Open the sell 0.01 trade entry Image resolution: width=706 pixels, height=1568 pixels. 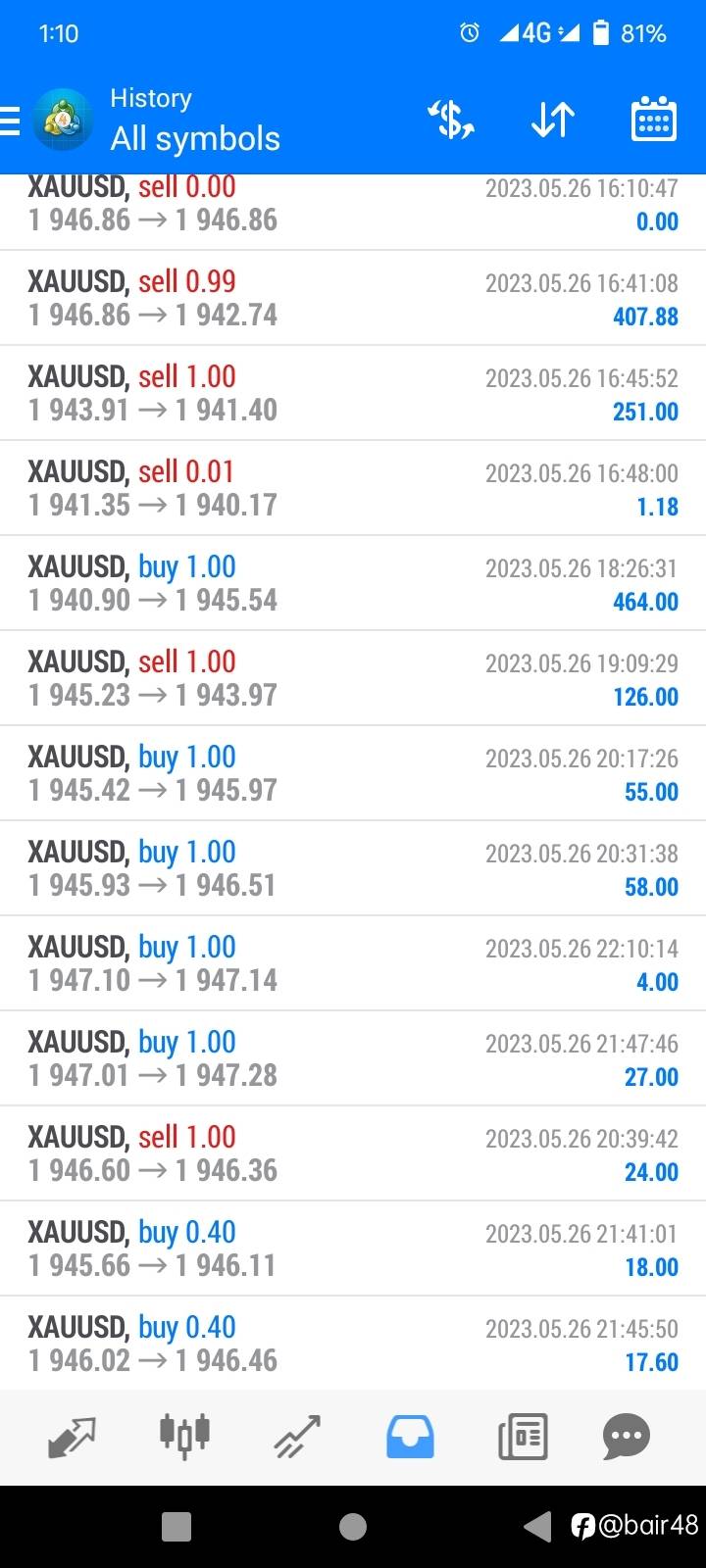[x=353, y=488]
